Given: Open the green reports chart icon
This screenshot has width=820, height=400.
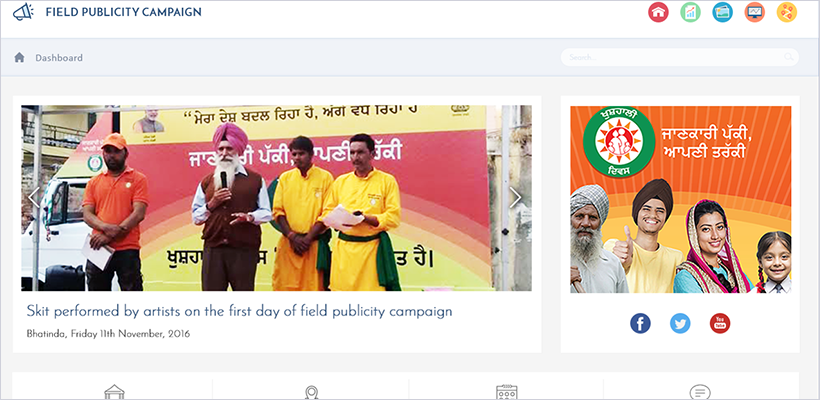Looking at the screenshot, I should (690, 13).
